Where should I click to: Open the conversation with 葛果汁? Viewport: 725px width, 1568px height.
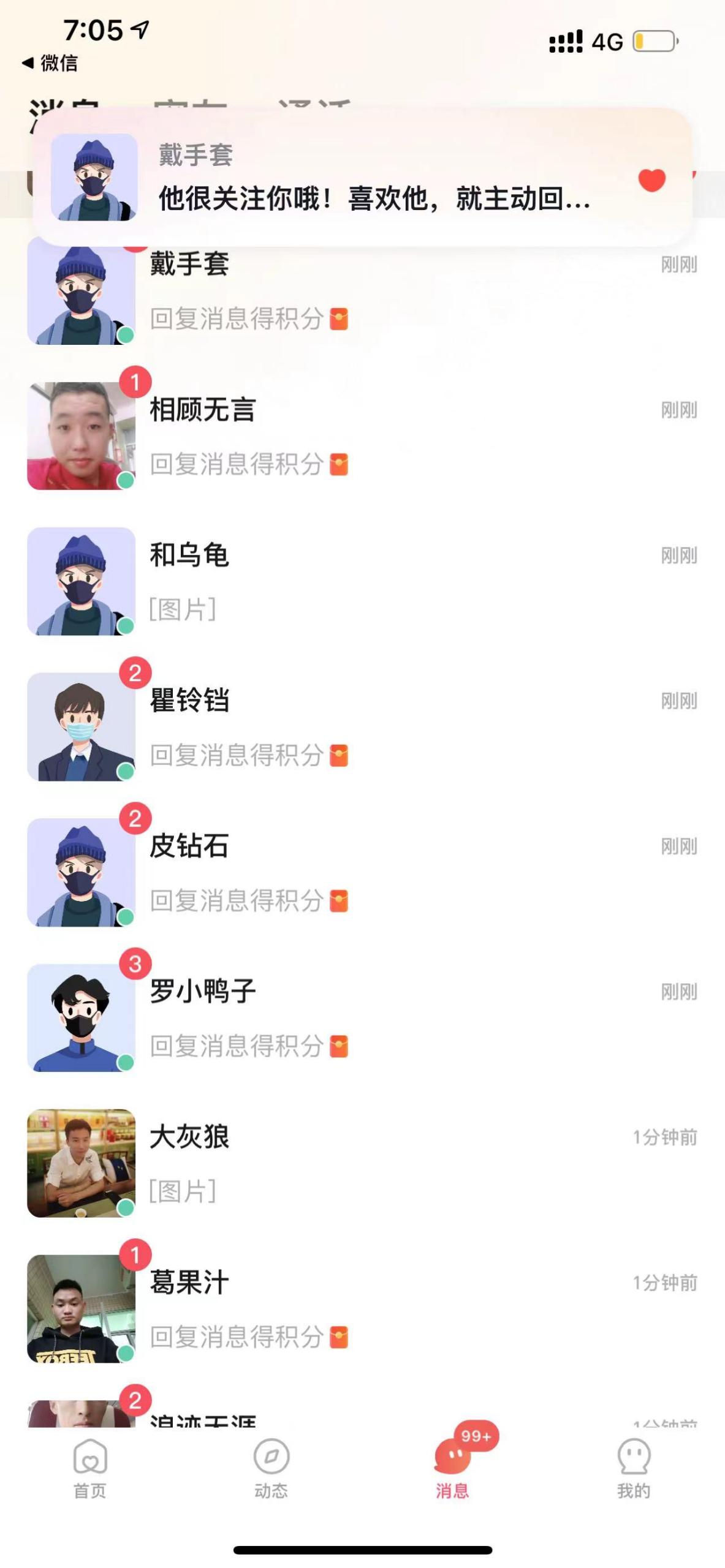(368, 1308)
